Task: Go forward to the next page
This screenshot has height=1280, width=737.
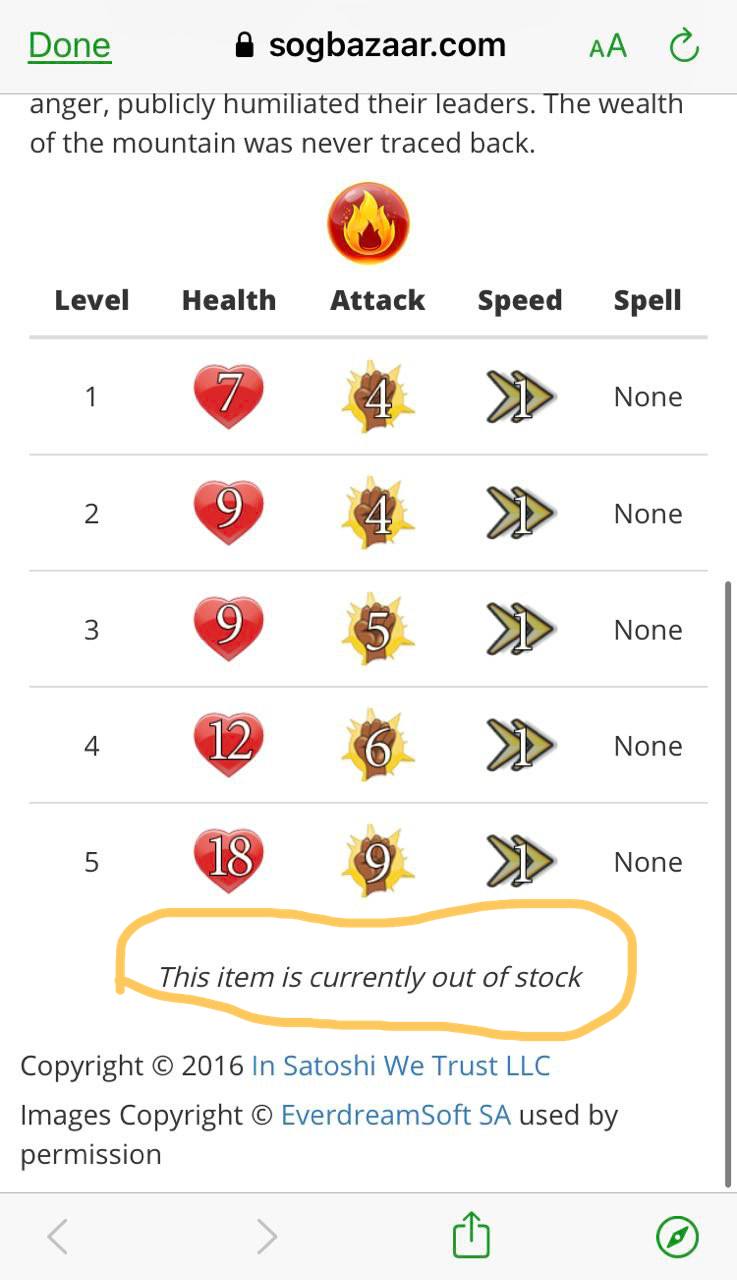Action: [266, 1237]
